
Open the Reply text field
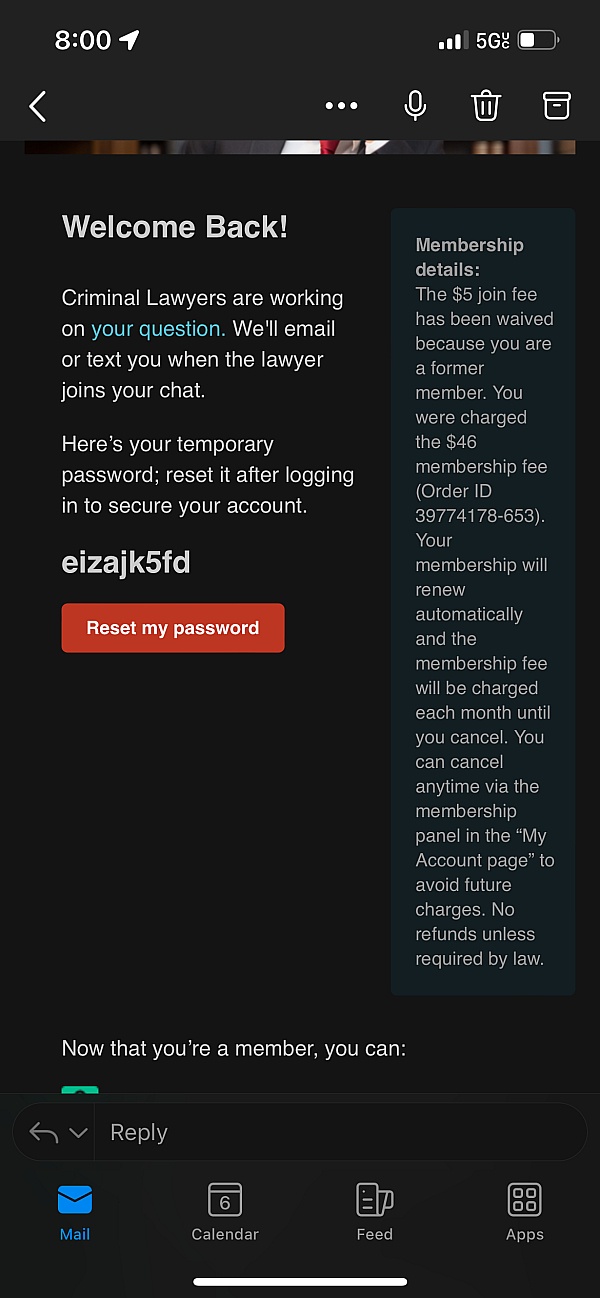[x=330, y=1132]
